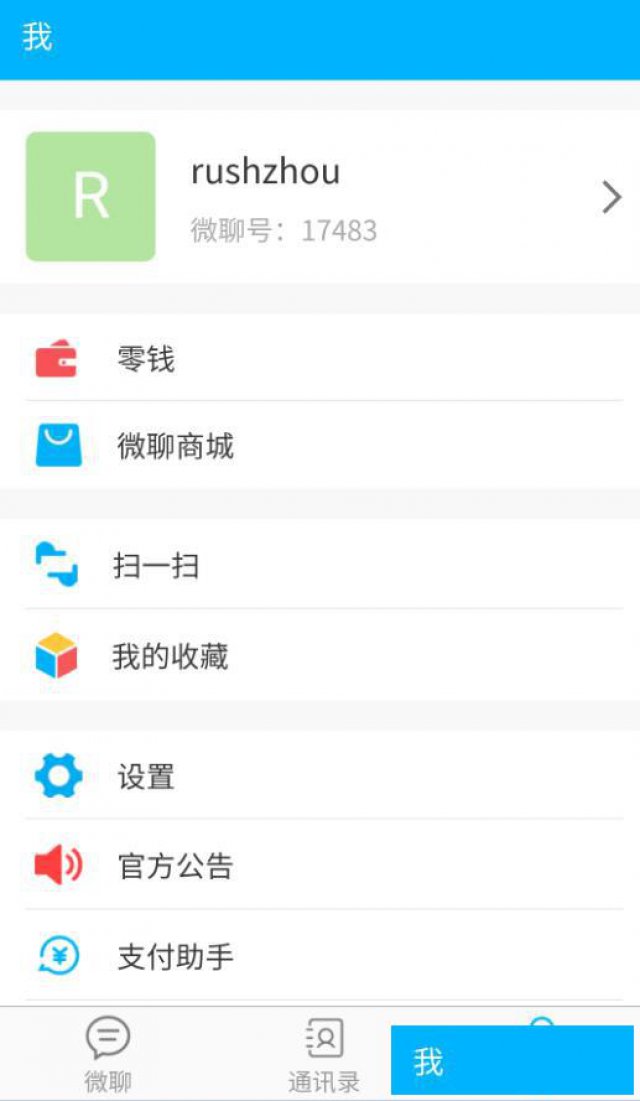
Task: Open the rushzhou profile details
Action: 320,197
